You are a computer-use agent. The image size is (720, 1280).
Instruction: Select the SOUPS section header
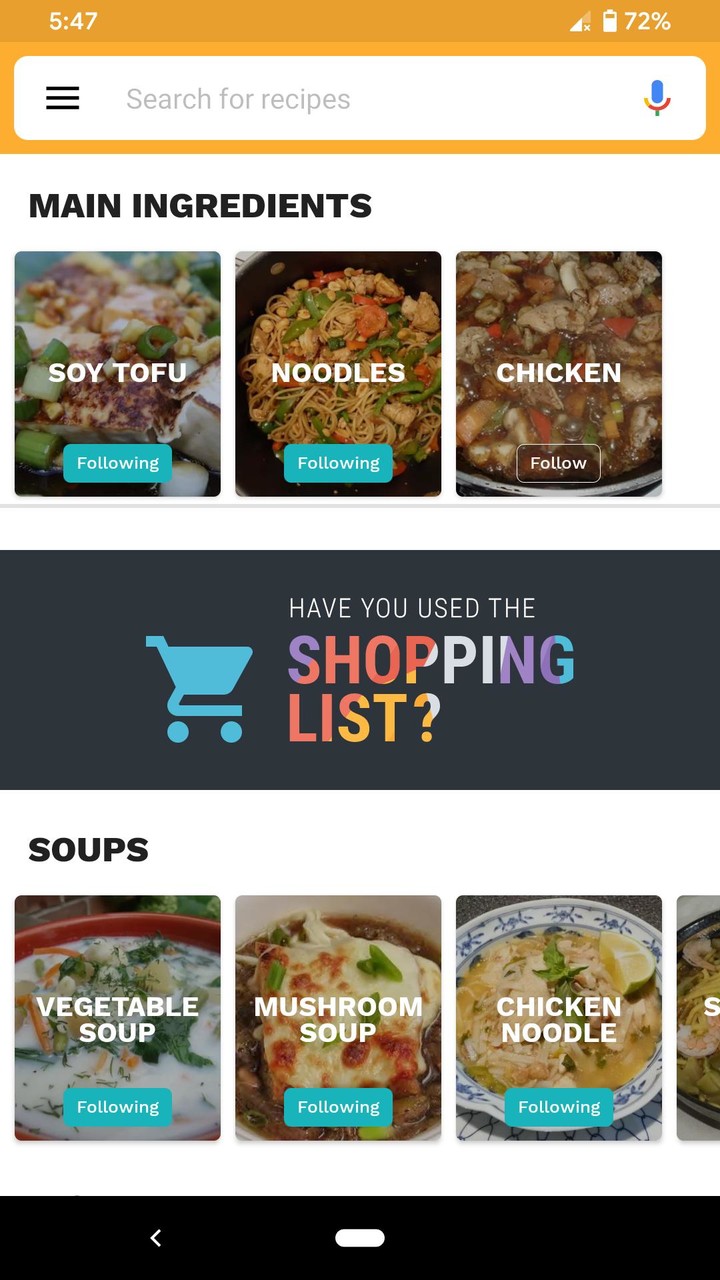tap(89, 849)
